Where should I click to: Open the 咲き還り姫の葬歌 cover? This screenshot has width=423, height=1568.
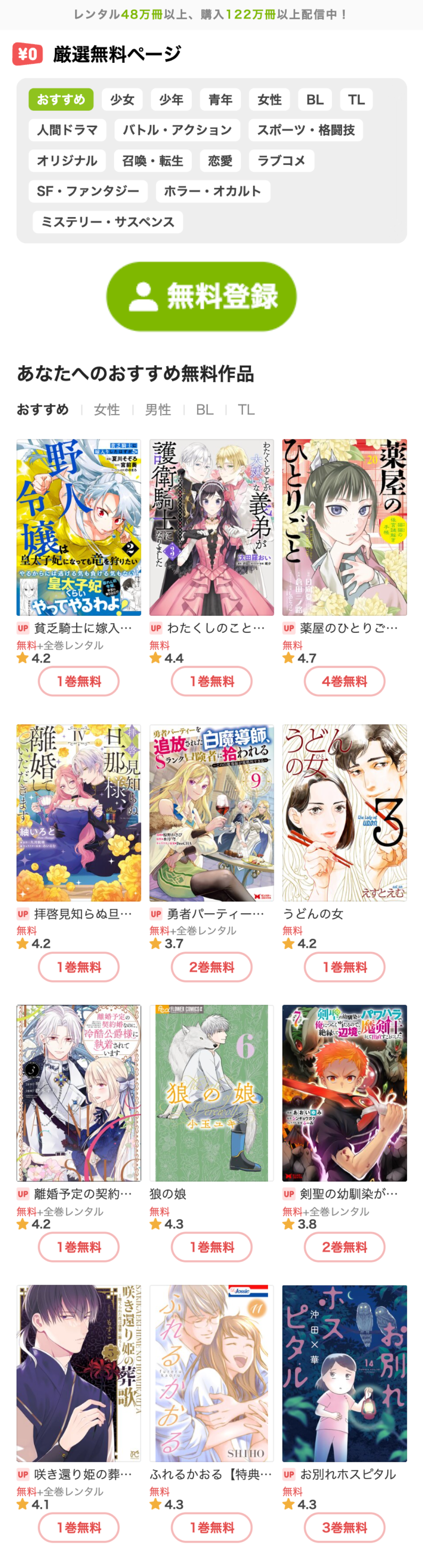79,1373
